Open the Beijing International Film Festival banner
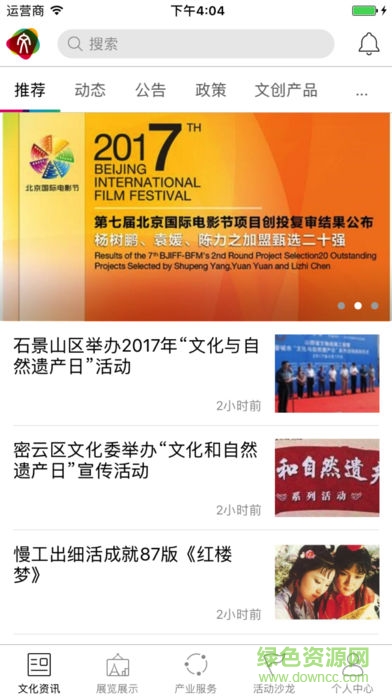The image size is (392, 696). [x=196, y=217]
